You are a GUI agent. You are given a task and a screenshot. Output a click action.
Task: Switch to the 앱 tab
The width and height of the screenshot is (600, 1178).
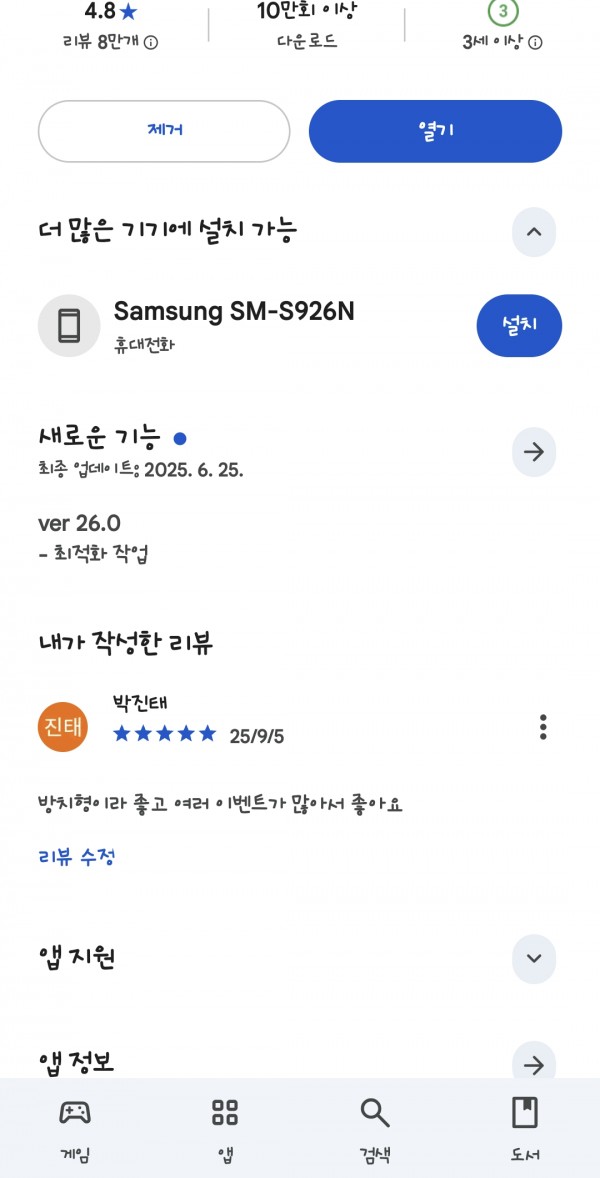(x=225, y=1128)
